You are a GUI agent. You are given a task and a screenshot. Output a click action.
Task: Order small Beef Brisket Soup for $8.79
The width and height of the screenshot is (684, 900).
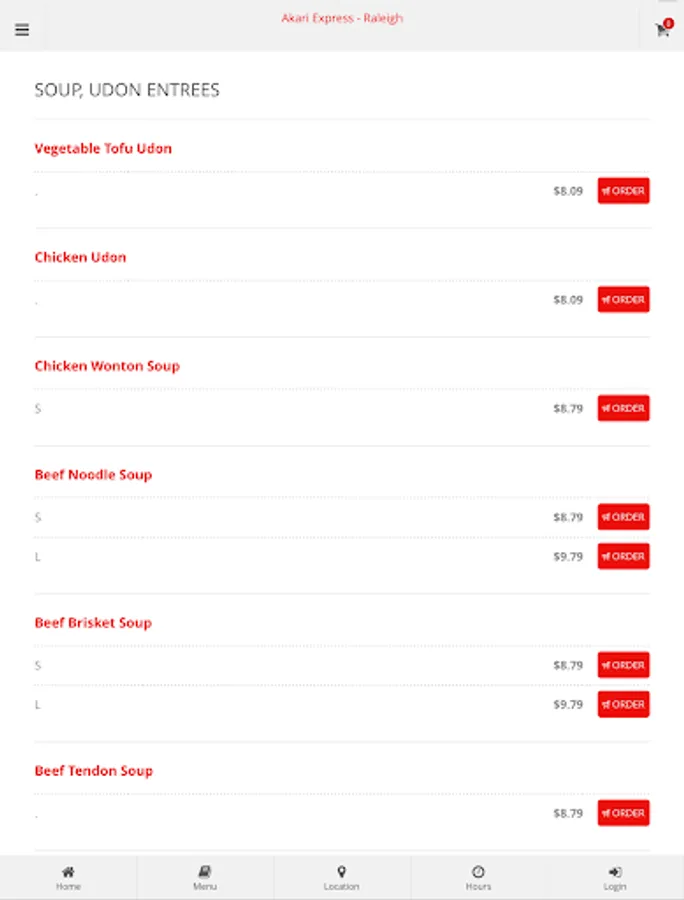(623, 665)
